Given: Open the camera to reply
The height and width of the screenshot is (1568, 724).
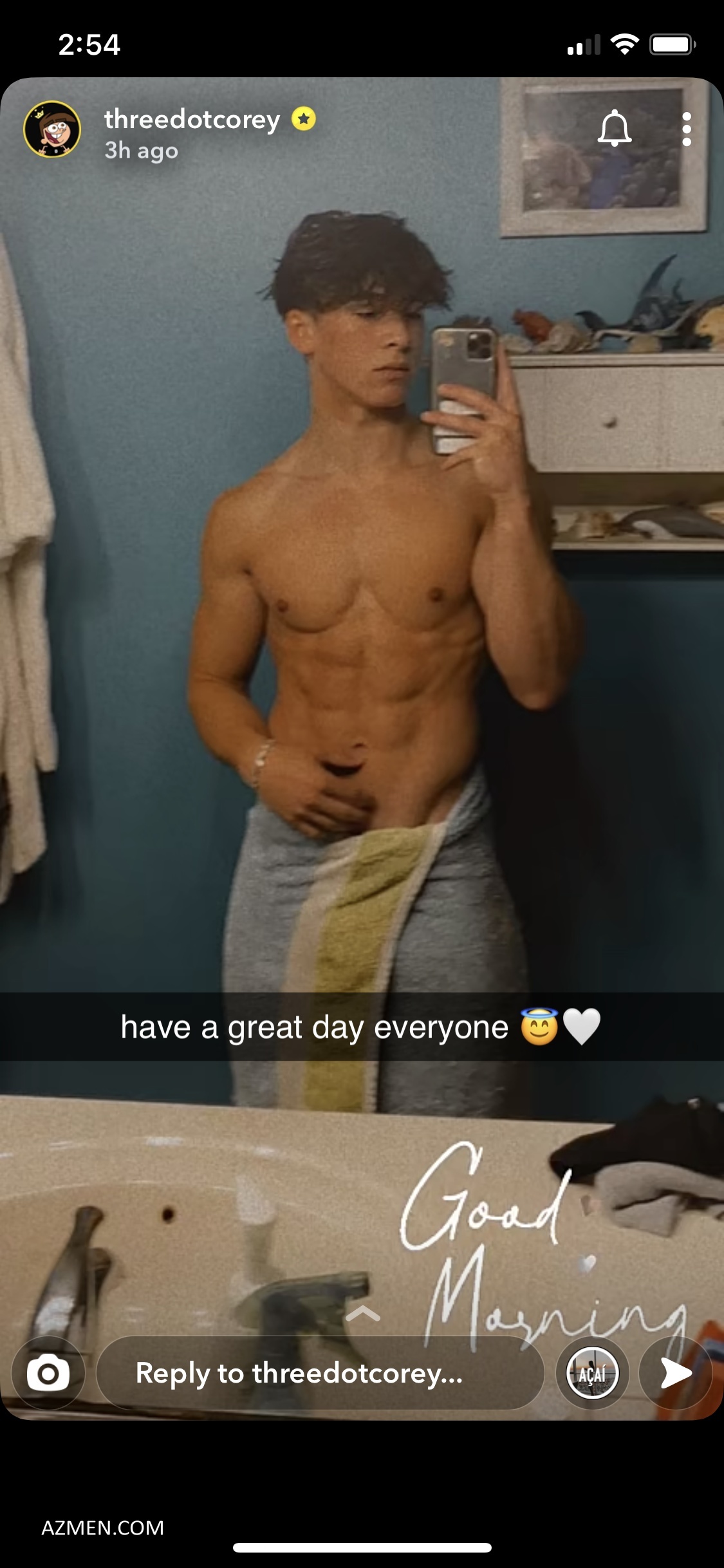Looking at the screenshot, I should pos(48,1374).
